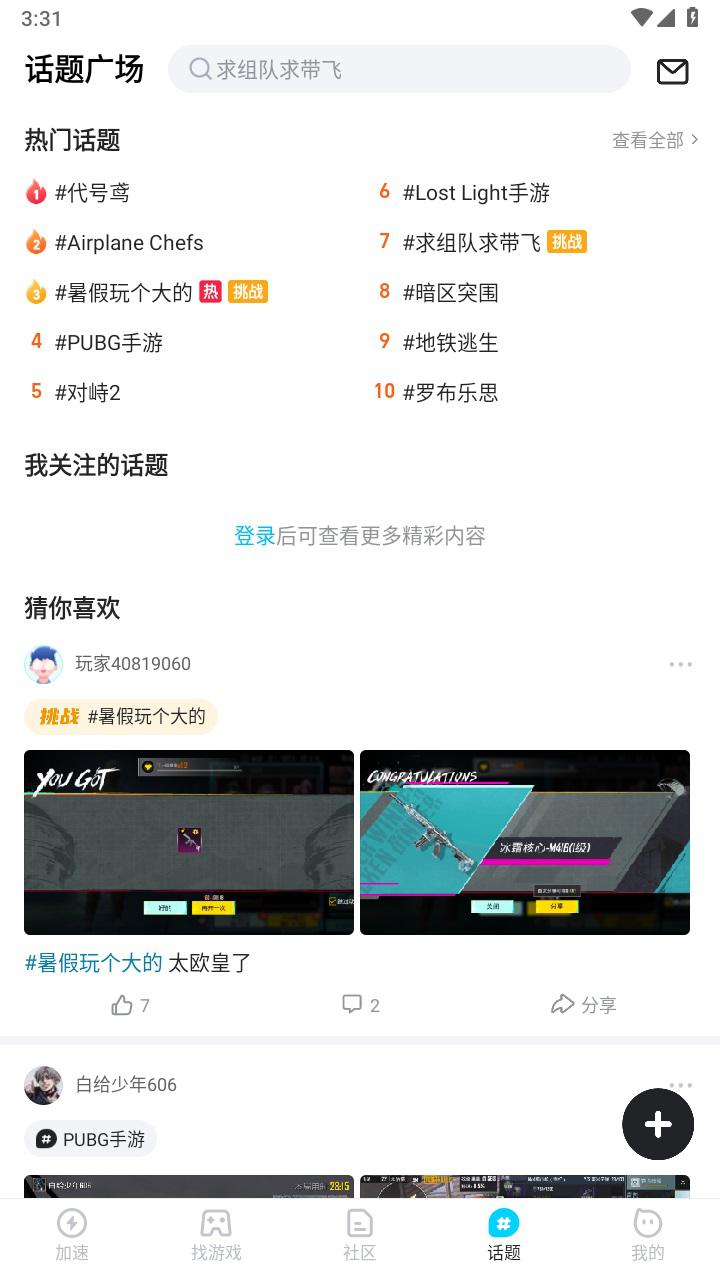
Task: Open topic #Airplane Chefs
Action: pos(129,242)
